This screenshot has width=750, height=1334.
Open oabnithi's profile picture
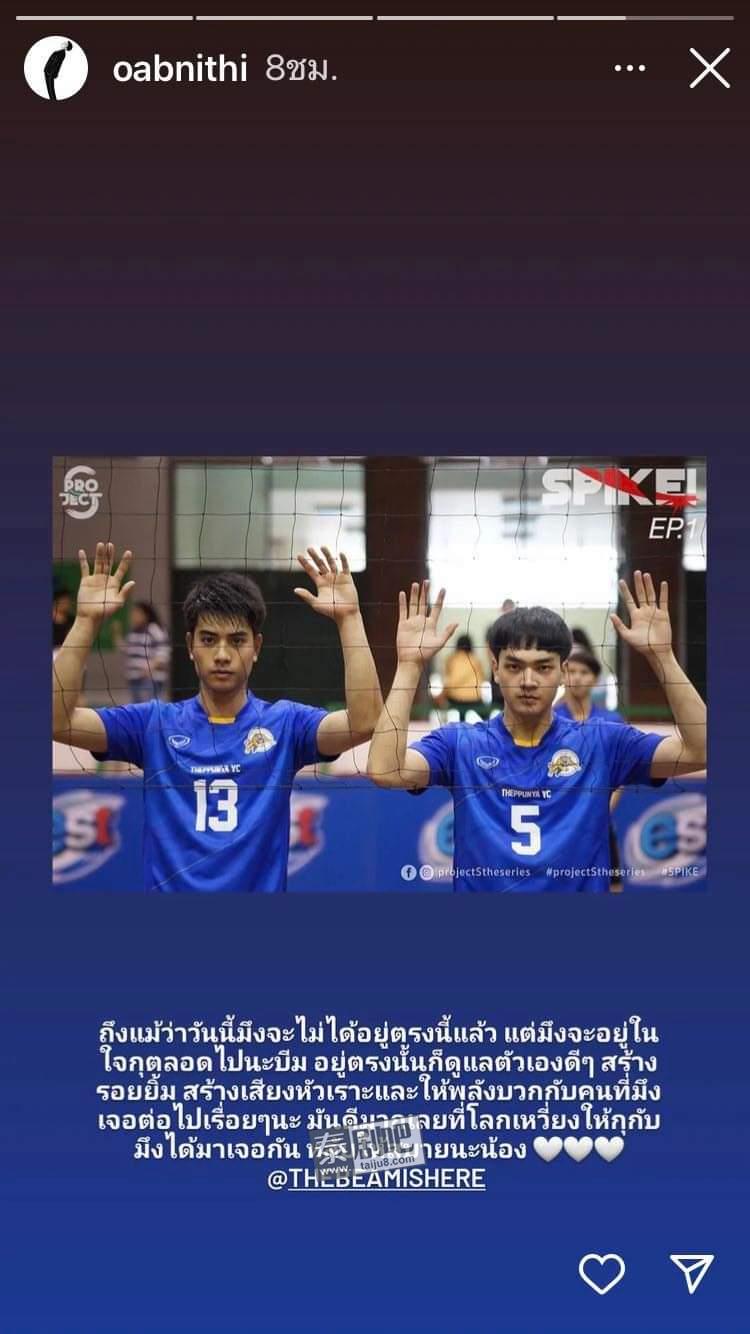point(56,68)
